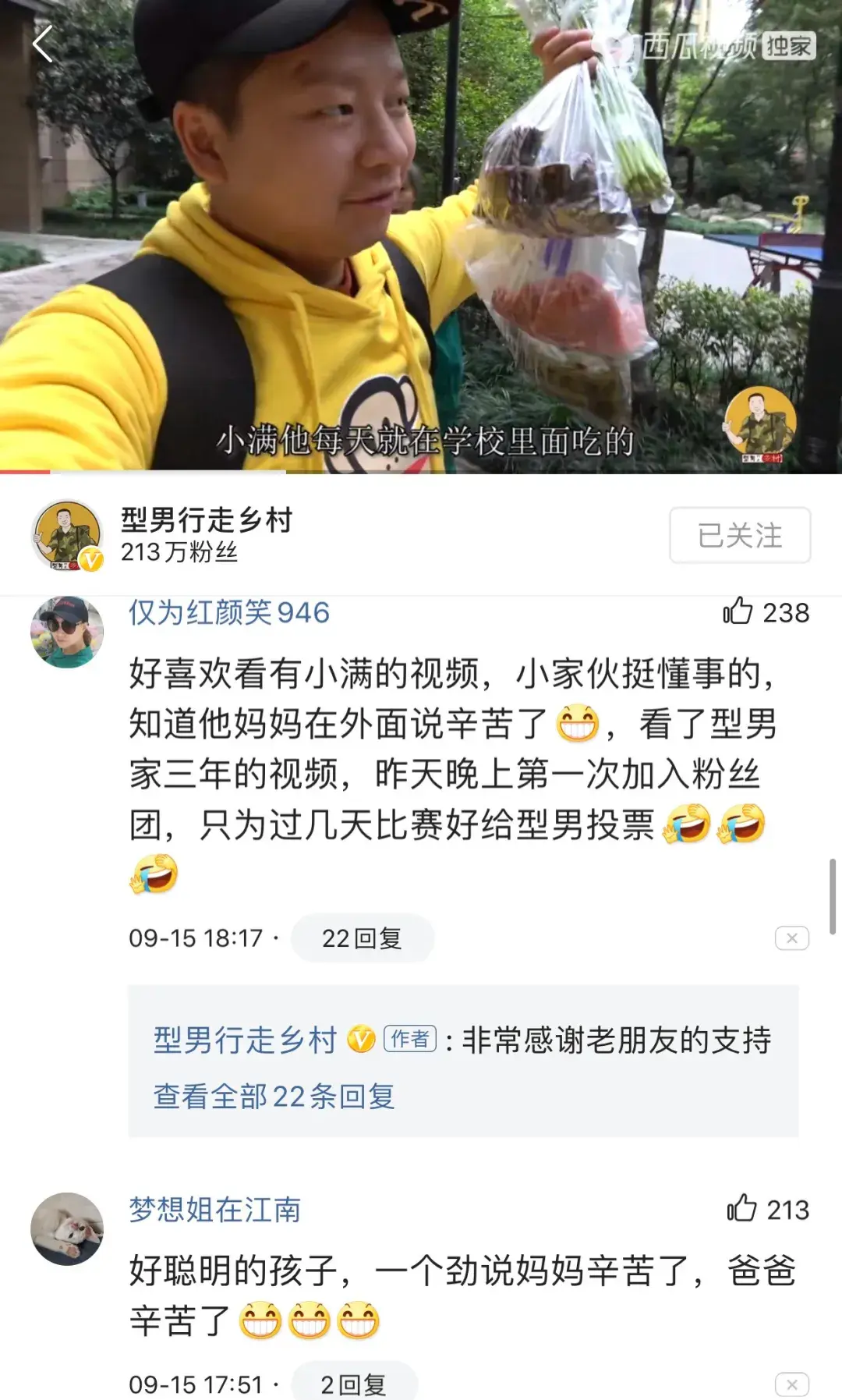Open the 2回复 replies chip
The image size is (842, 1400).
coord(354,1384)
